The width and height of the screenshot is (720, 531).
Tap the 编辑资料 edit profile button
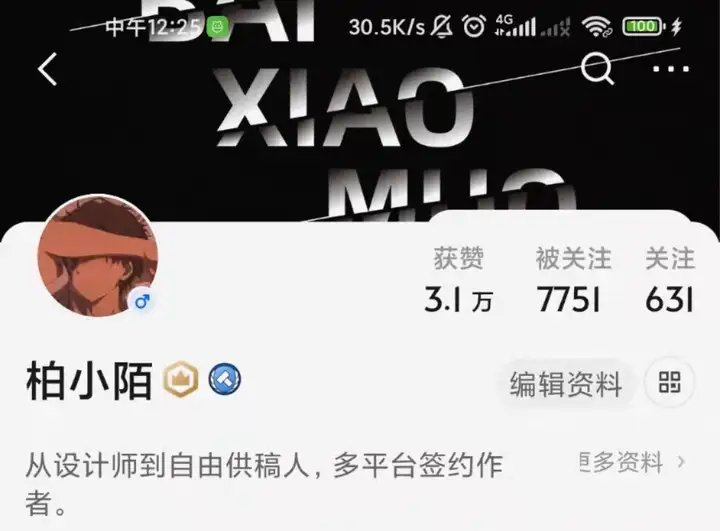566,384
